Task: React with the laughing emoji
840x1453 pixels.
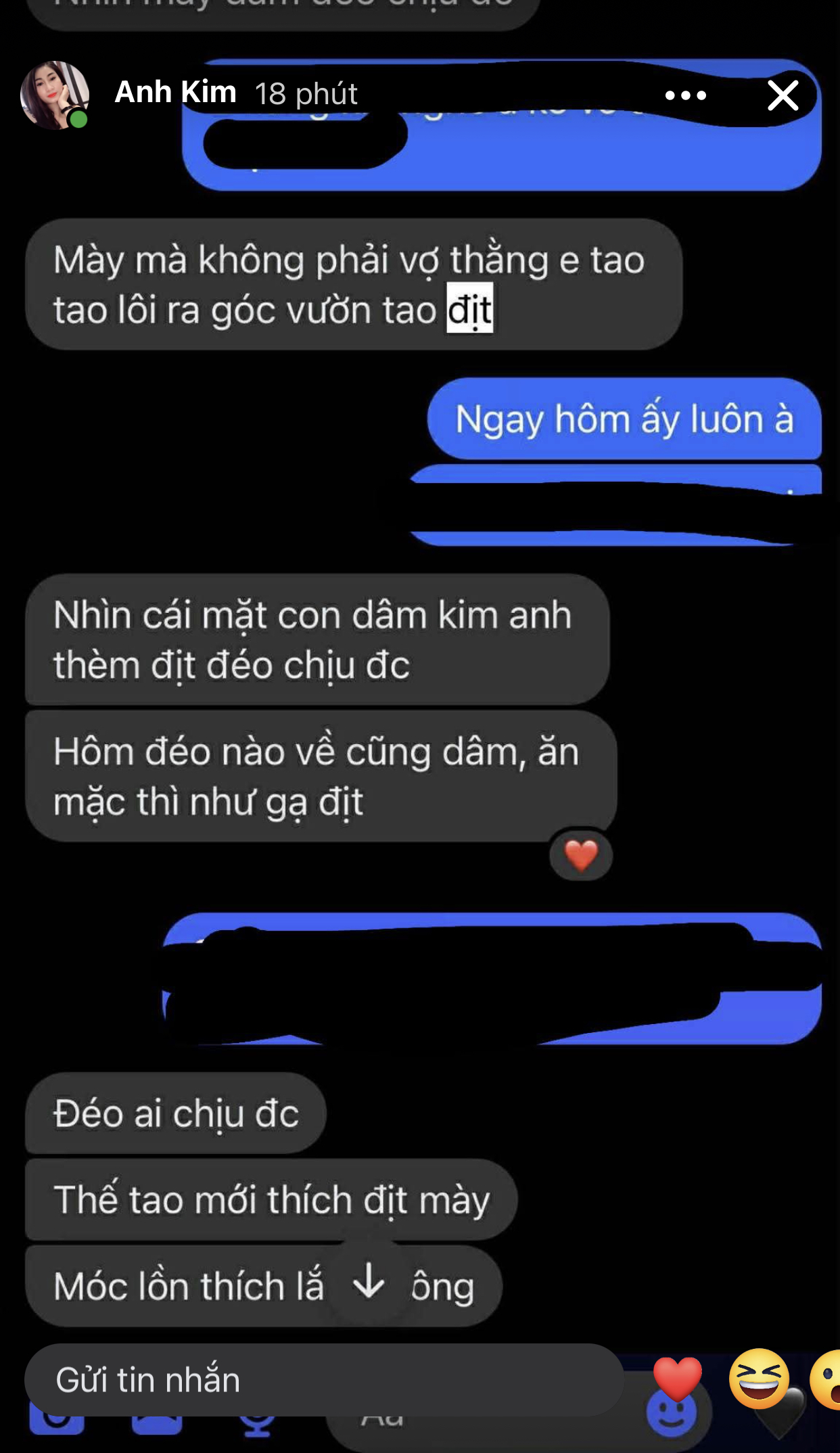Action: pos(759,1379)
